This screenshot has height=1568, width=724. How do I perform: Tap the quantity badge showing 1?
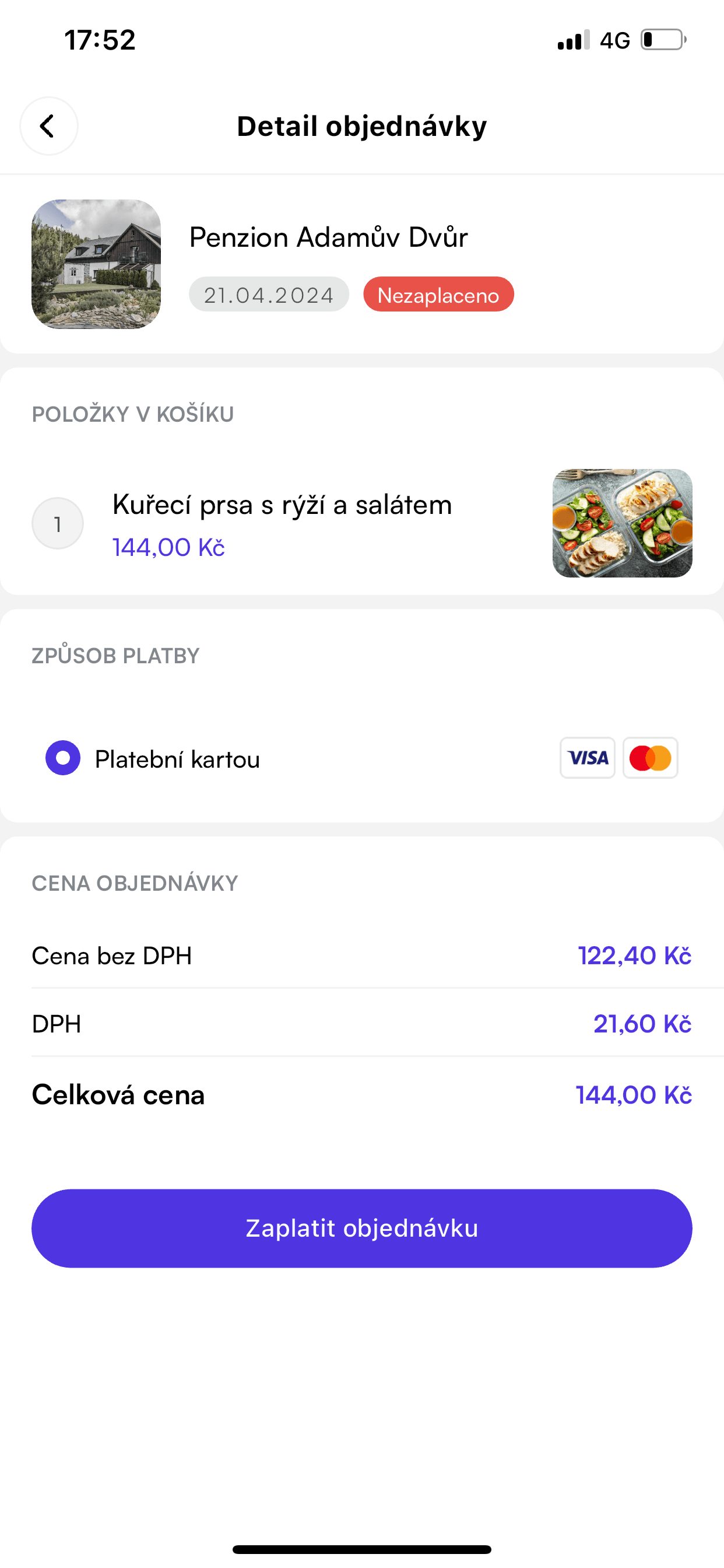point(57,522)
